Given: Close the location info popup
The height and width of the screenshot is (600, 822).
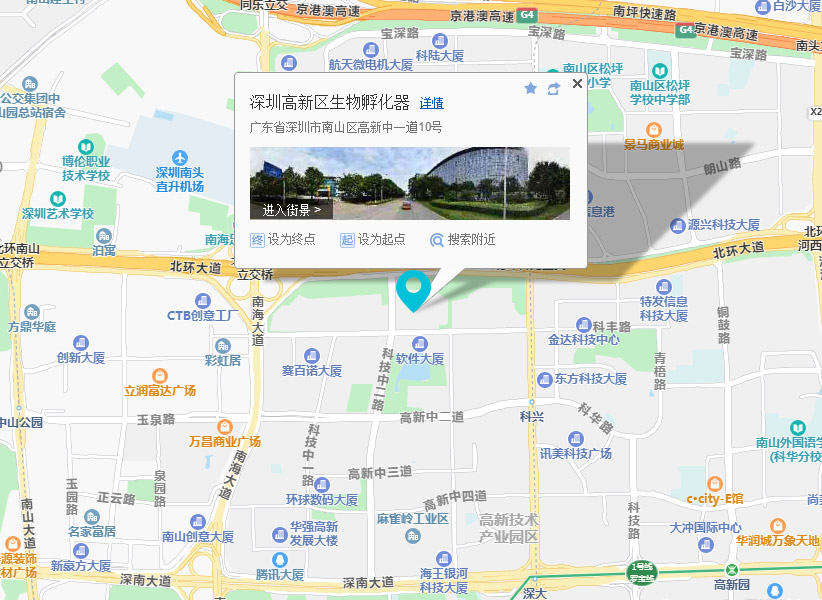Looking at the screenshot, I should pyautogui.click(x=577, y=84).
